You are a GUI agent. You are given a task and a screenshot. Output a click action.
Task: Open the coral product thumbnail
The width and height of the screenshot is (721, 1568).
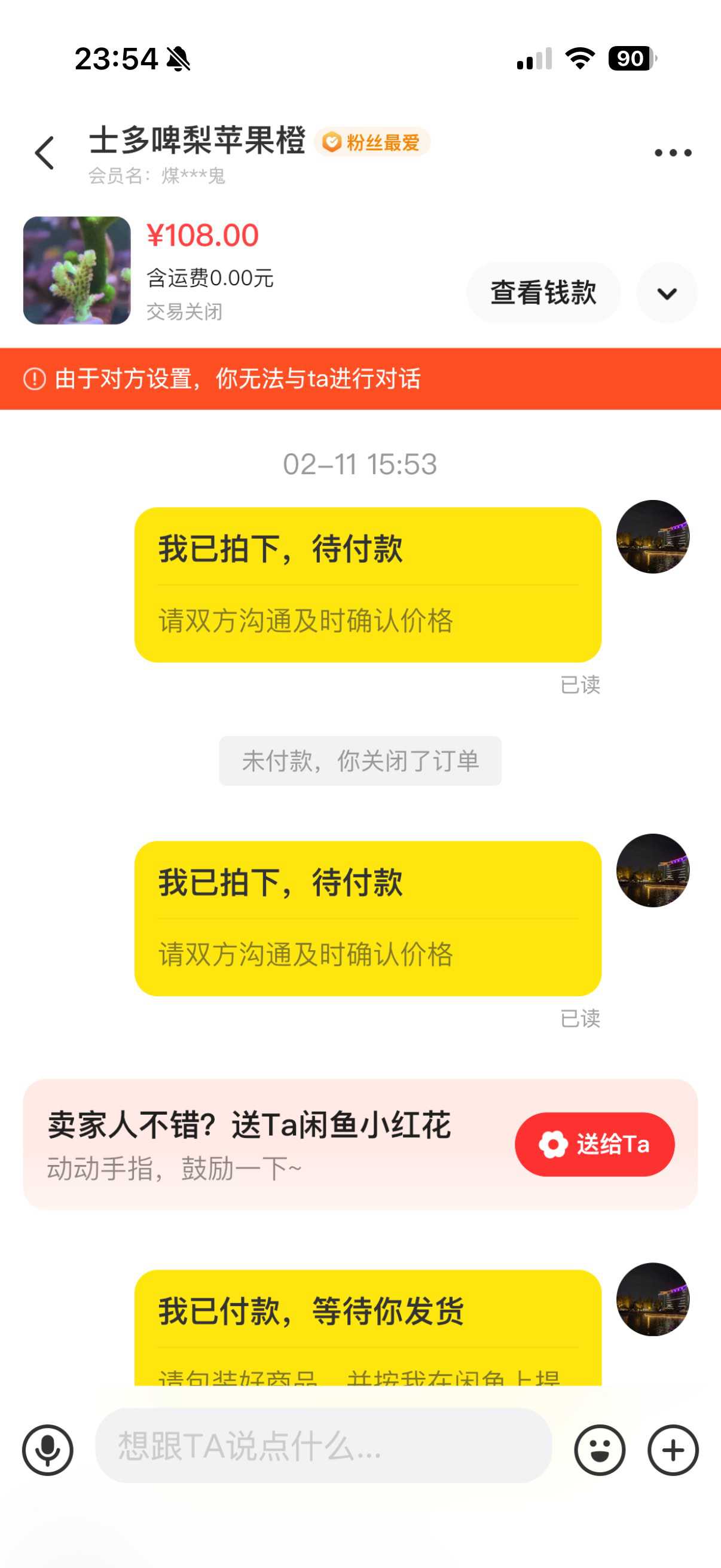(x=77, y=270)
